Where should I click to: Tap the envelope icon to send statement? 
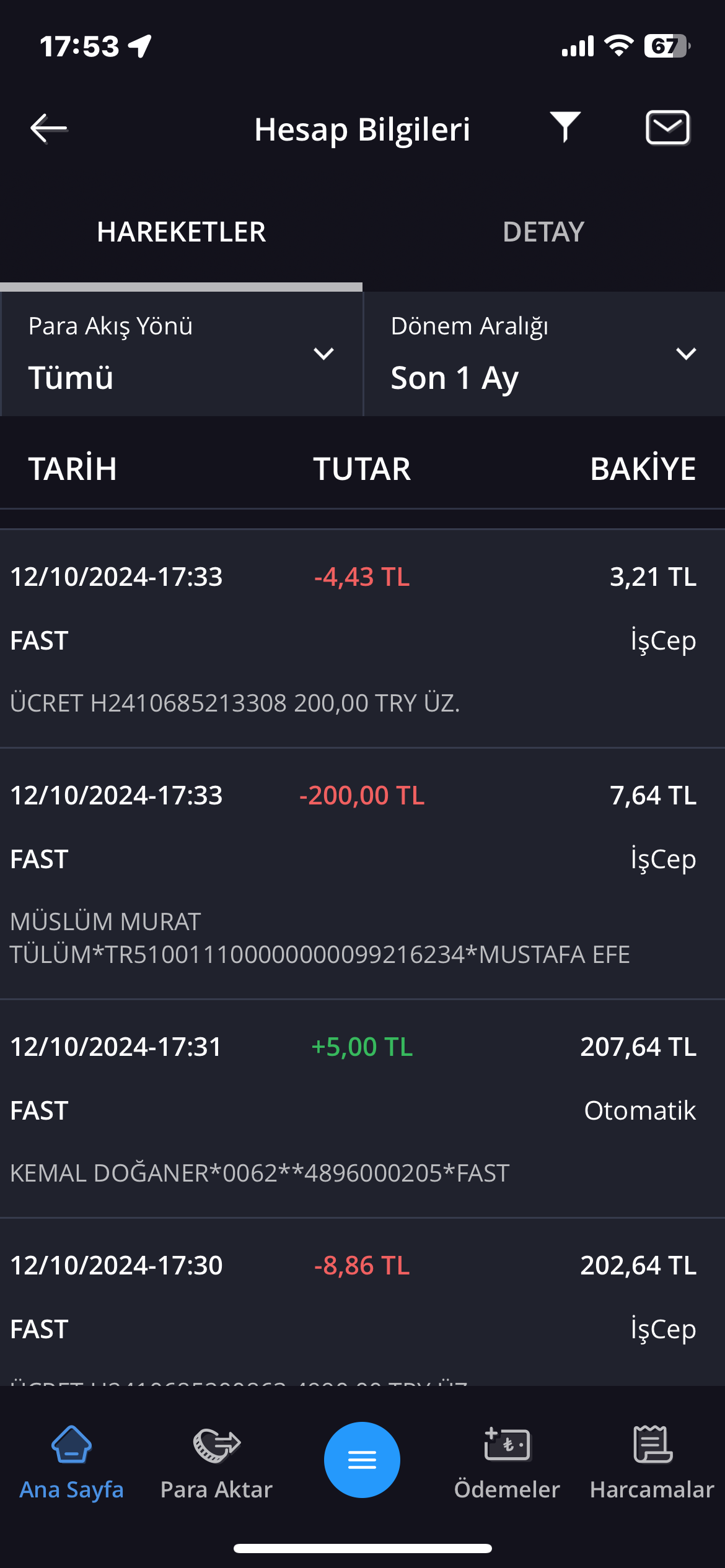click(x=668, y=128)
